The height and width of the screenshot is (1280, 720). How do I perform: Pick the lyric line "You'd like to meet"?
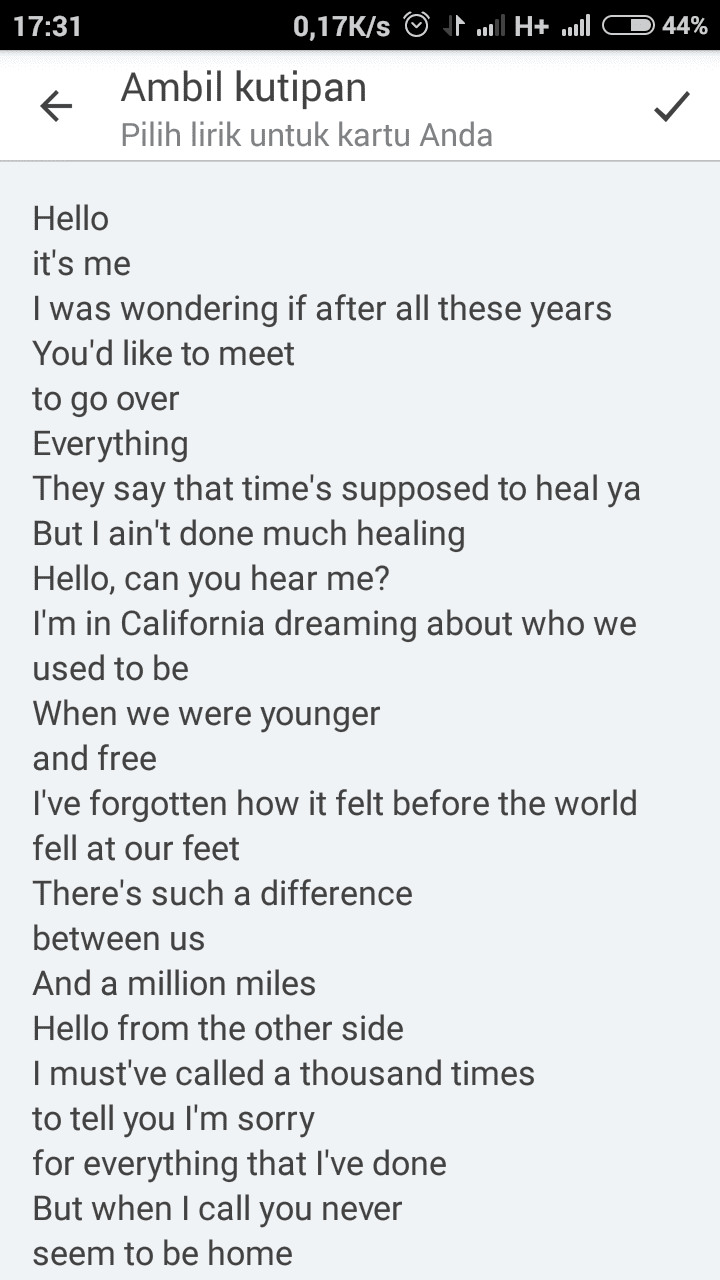coord(164,353)
